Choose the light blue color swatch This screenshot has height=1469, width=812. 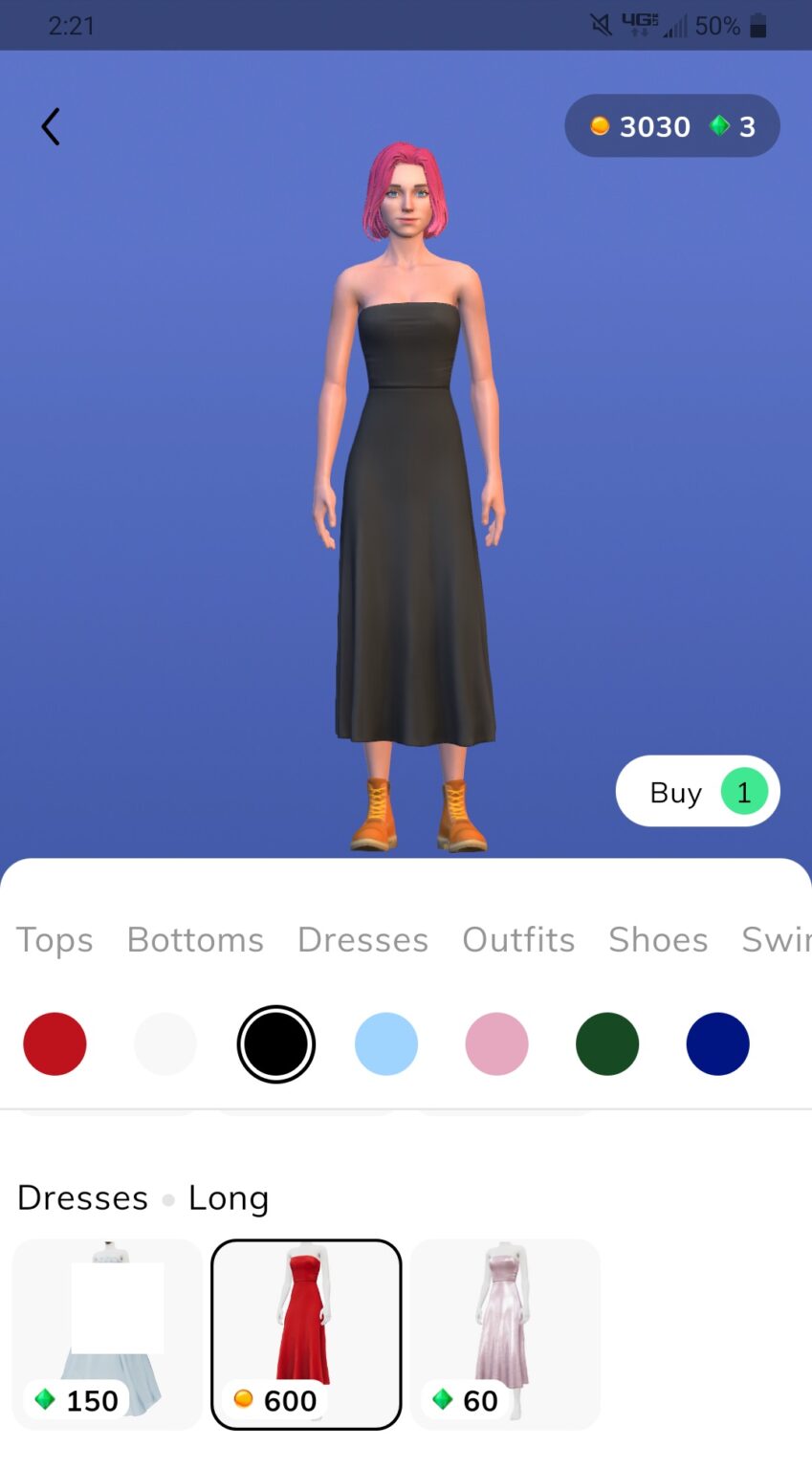point(386,1043)
